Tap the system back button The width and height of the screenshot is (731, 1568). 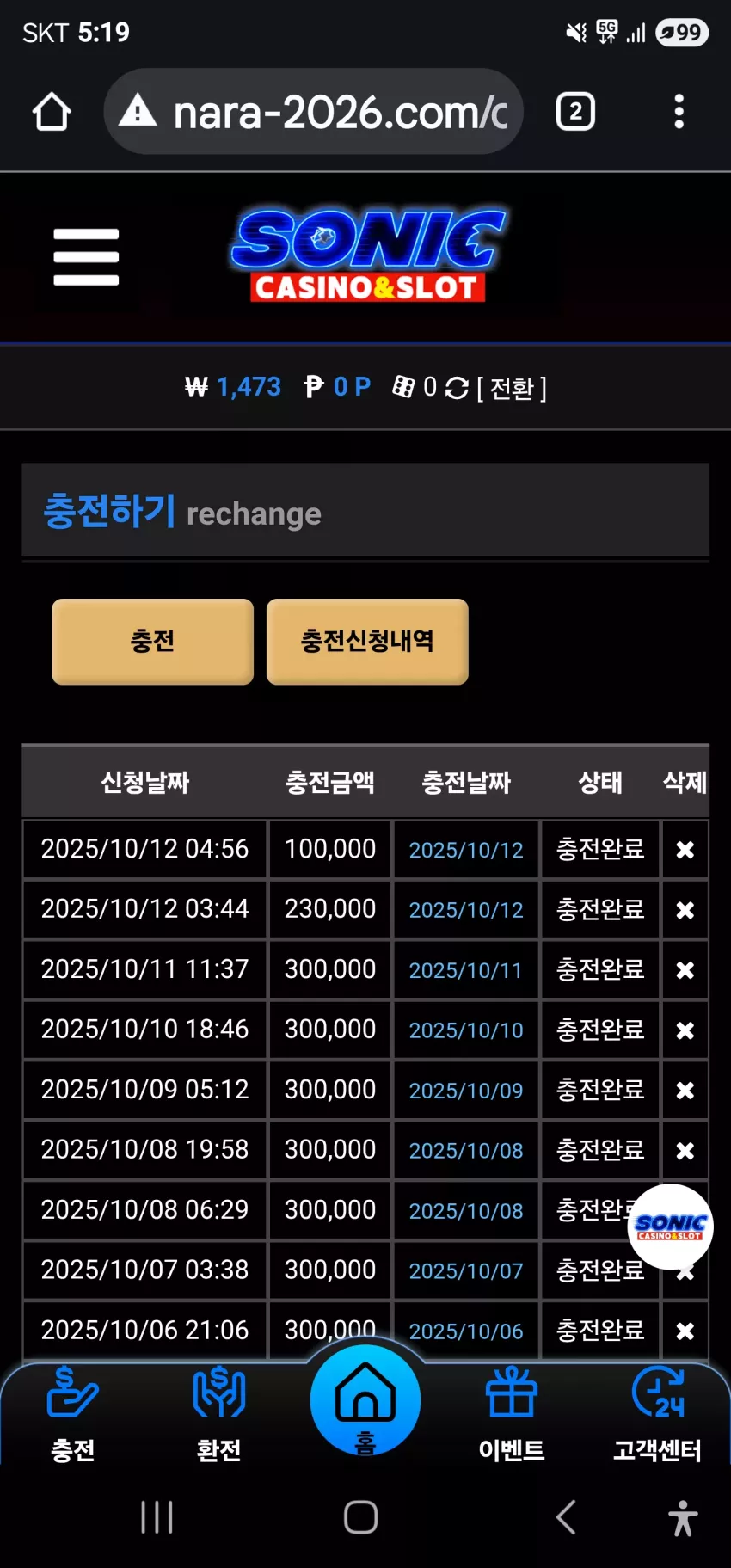[x=566, y=1517]
